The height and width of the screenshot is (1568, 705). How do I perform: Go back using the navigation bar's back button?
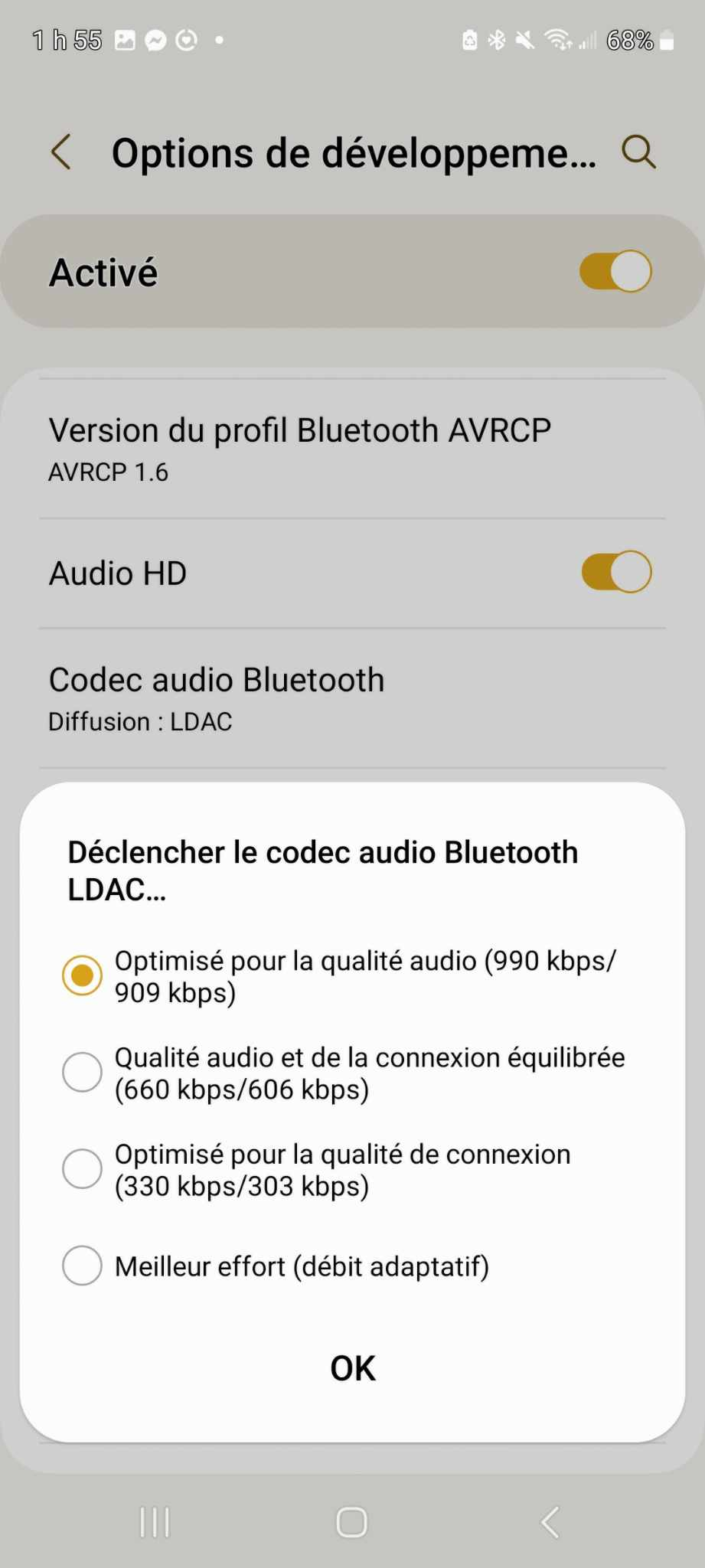(550, 1521)
